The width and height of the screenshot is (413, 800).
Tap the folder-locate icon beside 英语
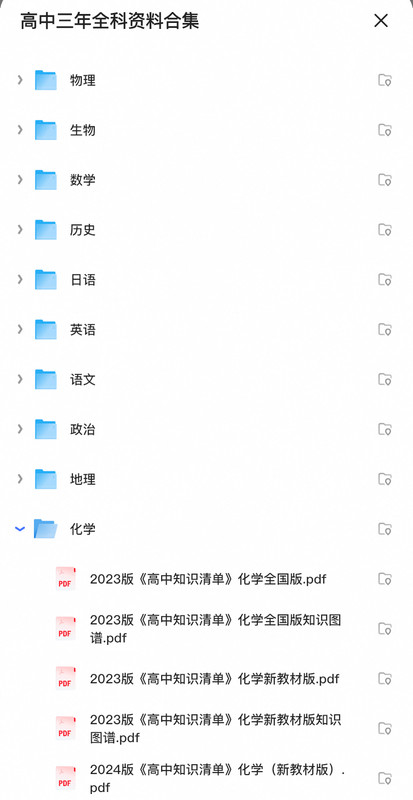pos(384,330)
